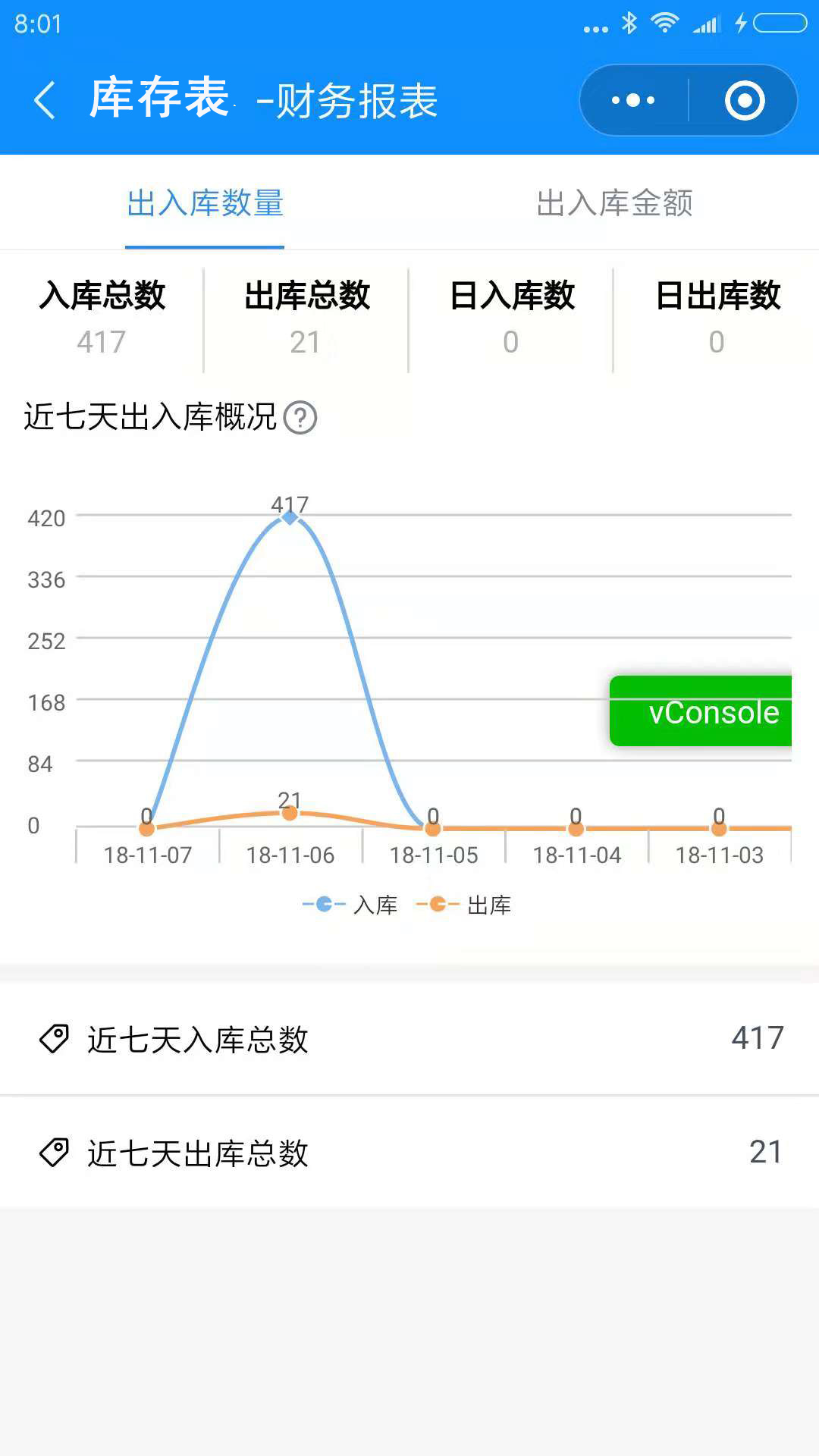Open the 近七天入库总数 row
This screenshot has width=819, height=1456.
[409, 1039]
